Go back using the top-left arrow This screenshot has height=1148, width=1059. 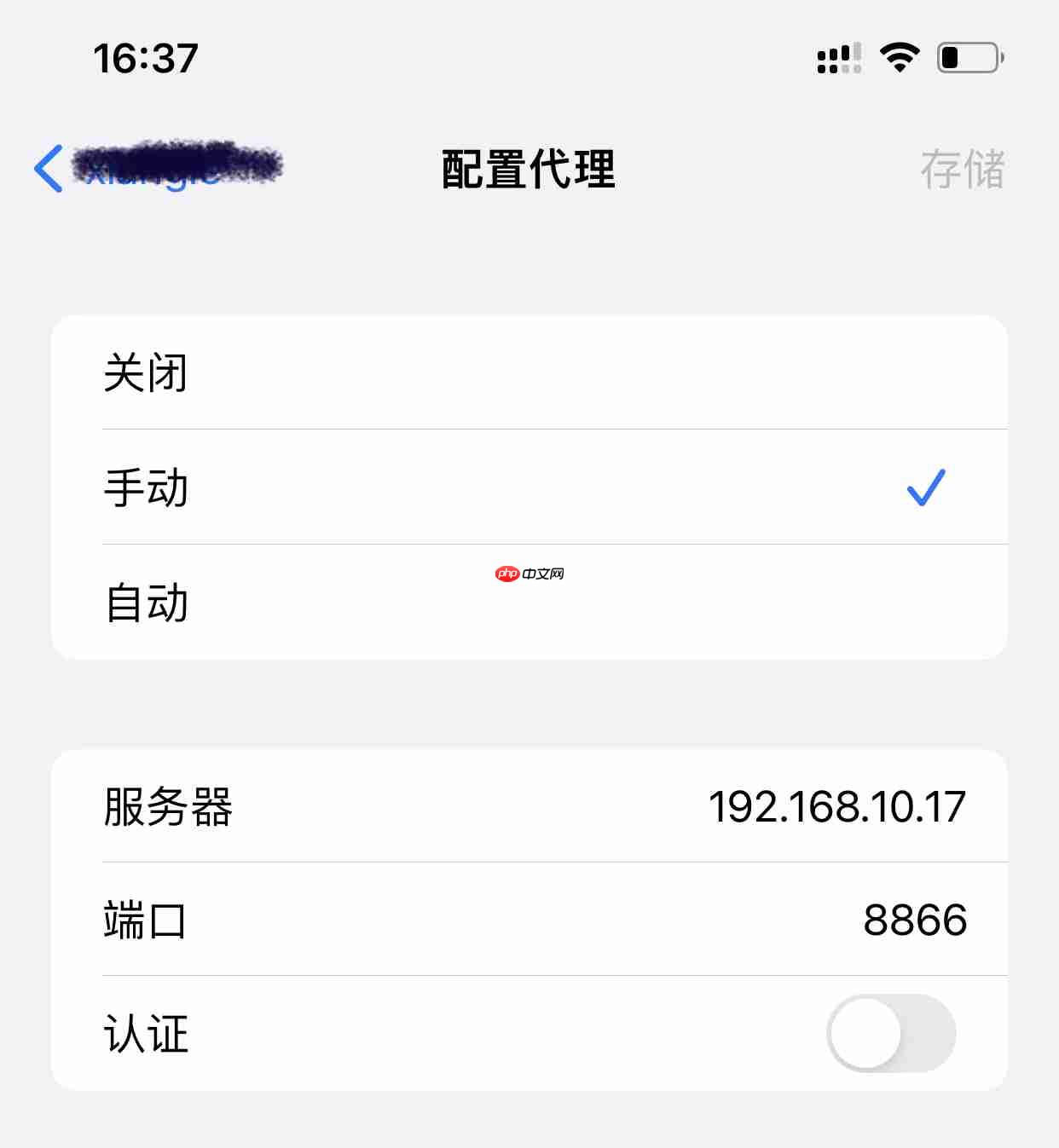click(49, 168)
